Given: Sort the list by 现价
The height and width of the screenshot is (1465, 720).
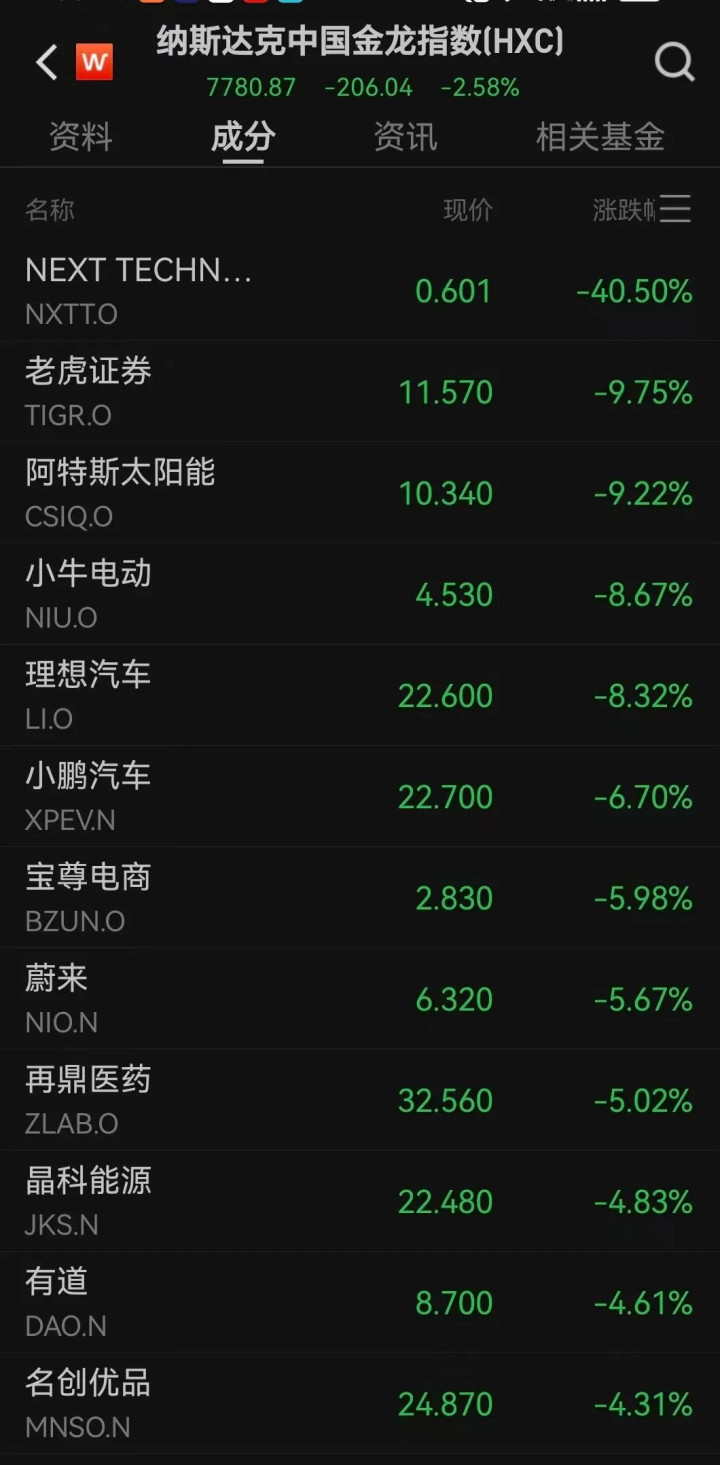Looking at the screenshot, I should pyautogui.click(x=468, y=210).
